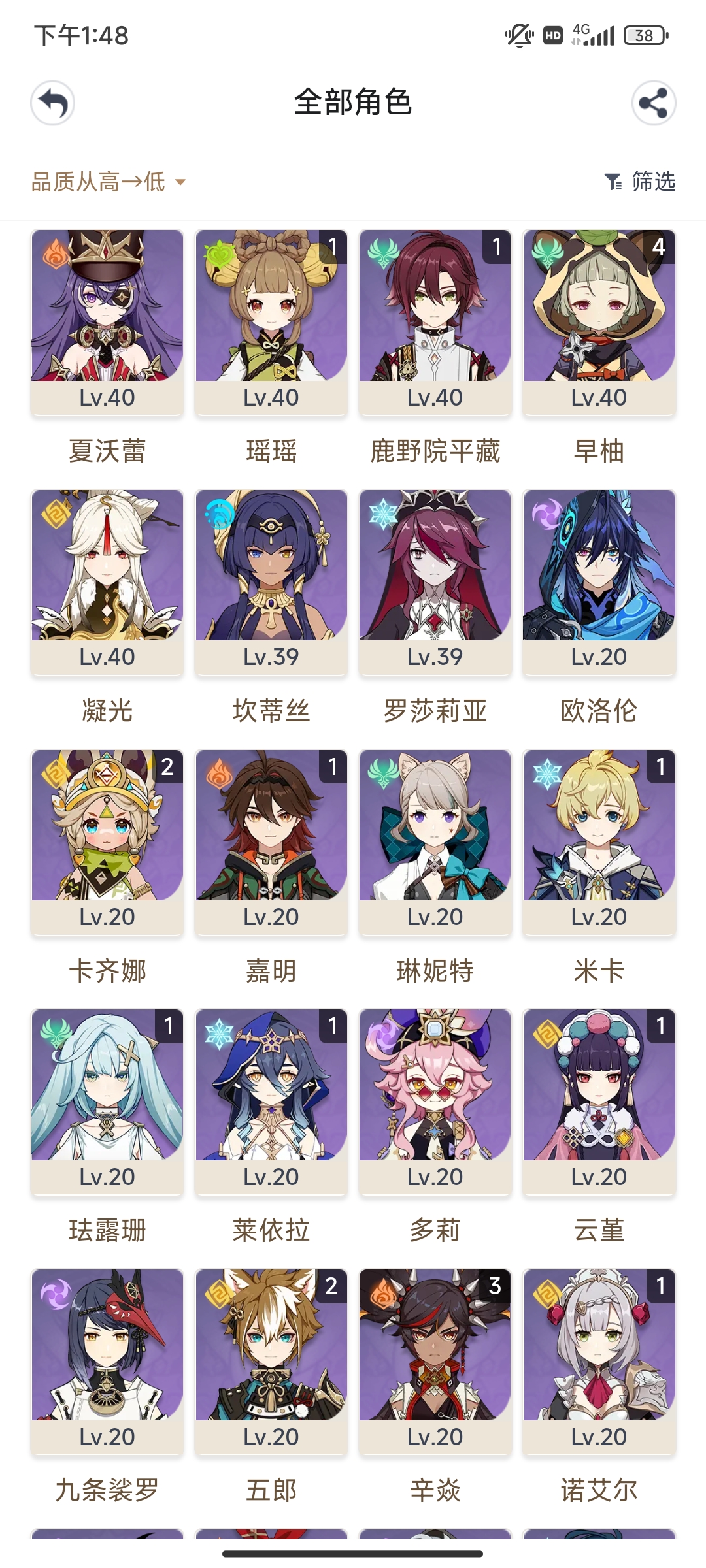
Task: Click the constellation badge 4 on 早柚's card
Action: click(x=660, y=247)
